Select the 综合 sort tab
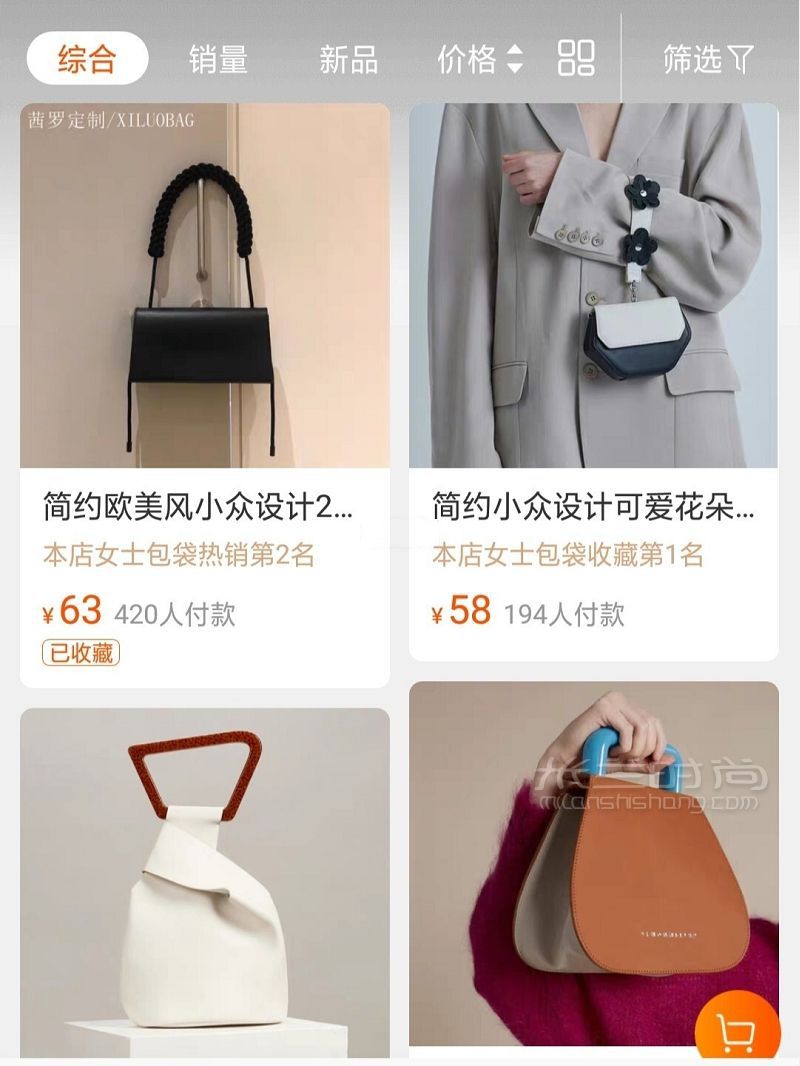Viewport: 800px width, 1066px height. click(87, 59)
